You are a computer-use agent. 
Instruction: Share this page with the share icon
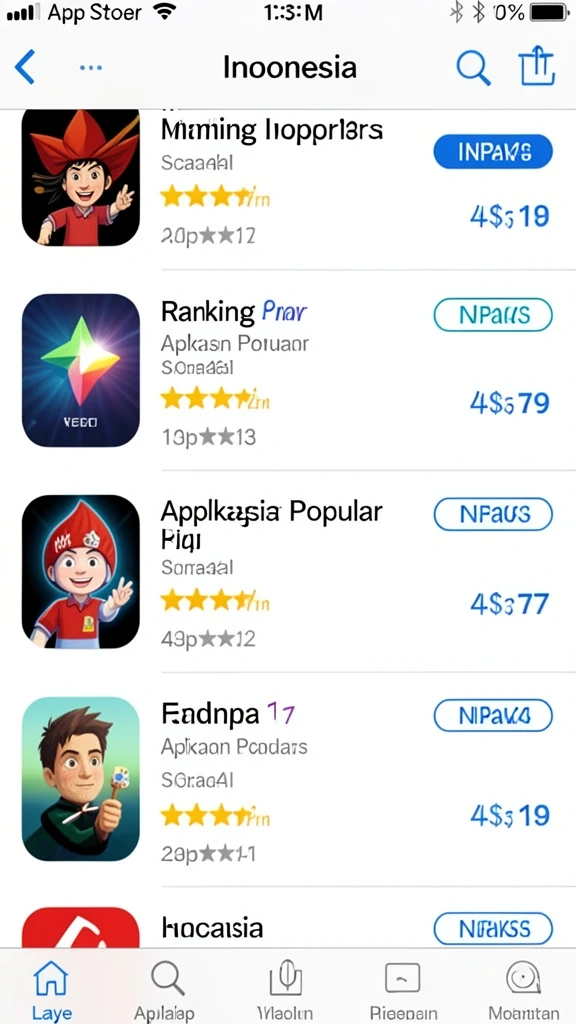537,67
